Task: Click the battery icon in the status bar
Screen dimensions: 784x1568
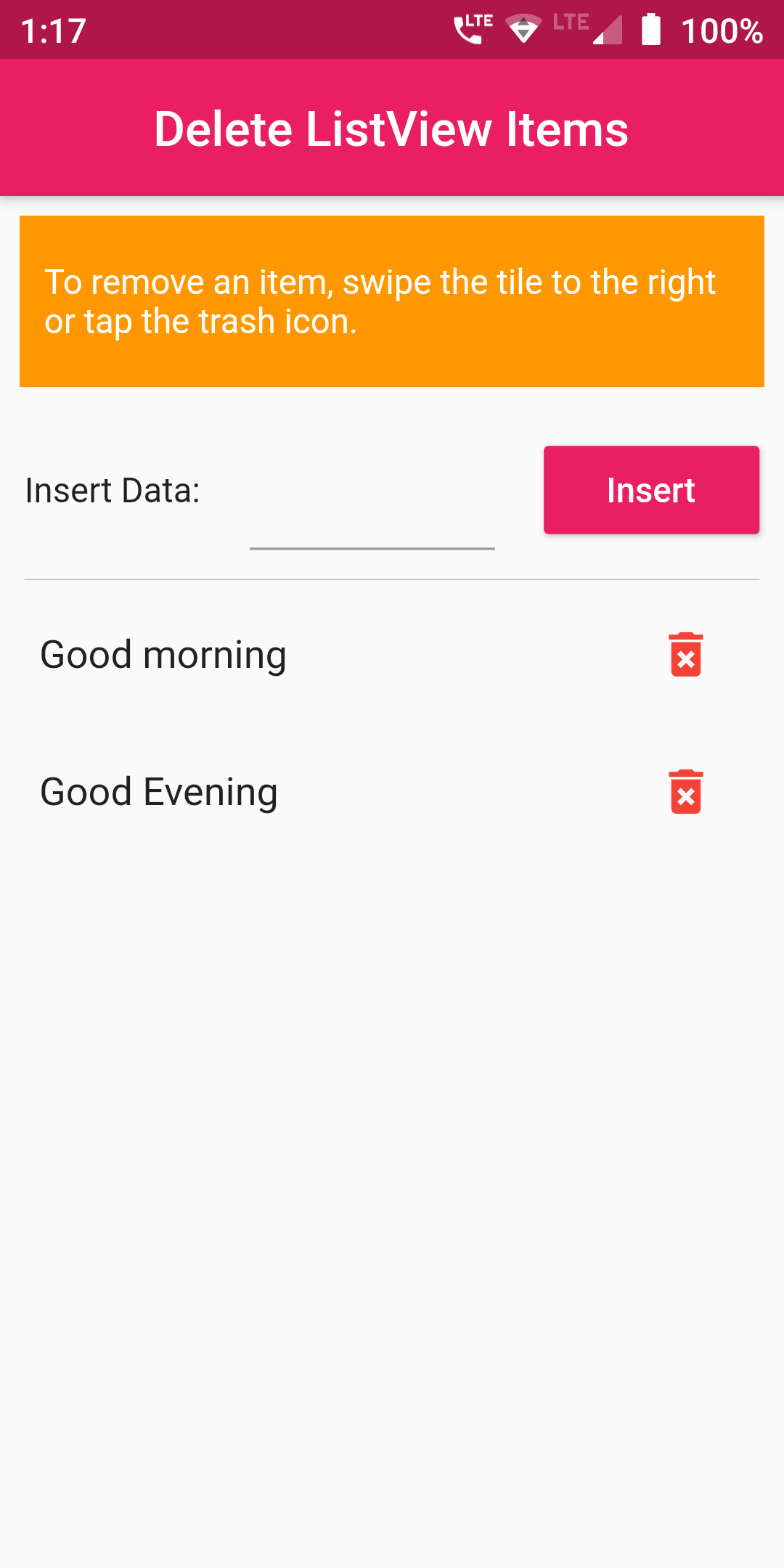Action: 650,29
